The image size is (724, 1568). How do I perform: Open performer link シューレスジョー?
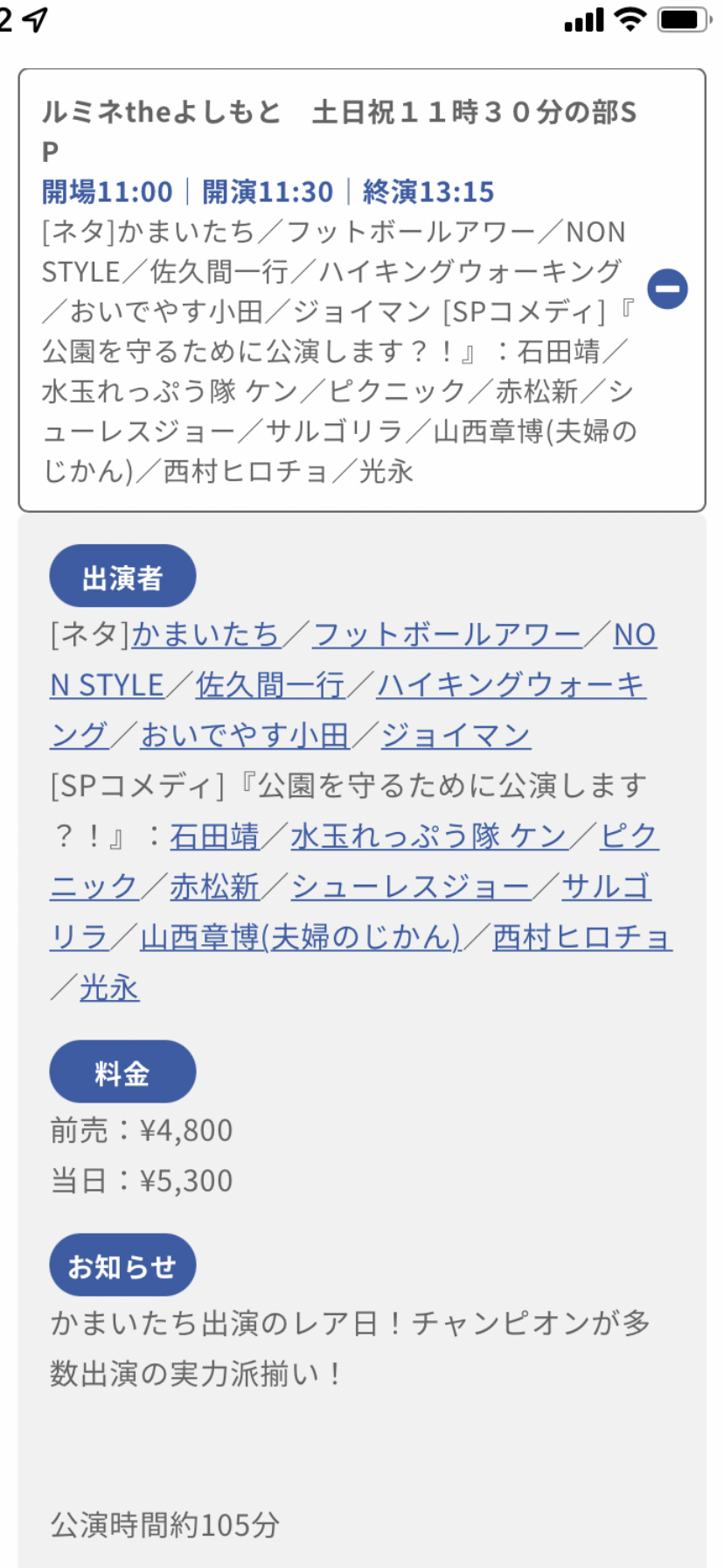point(411,888)
